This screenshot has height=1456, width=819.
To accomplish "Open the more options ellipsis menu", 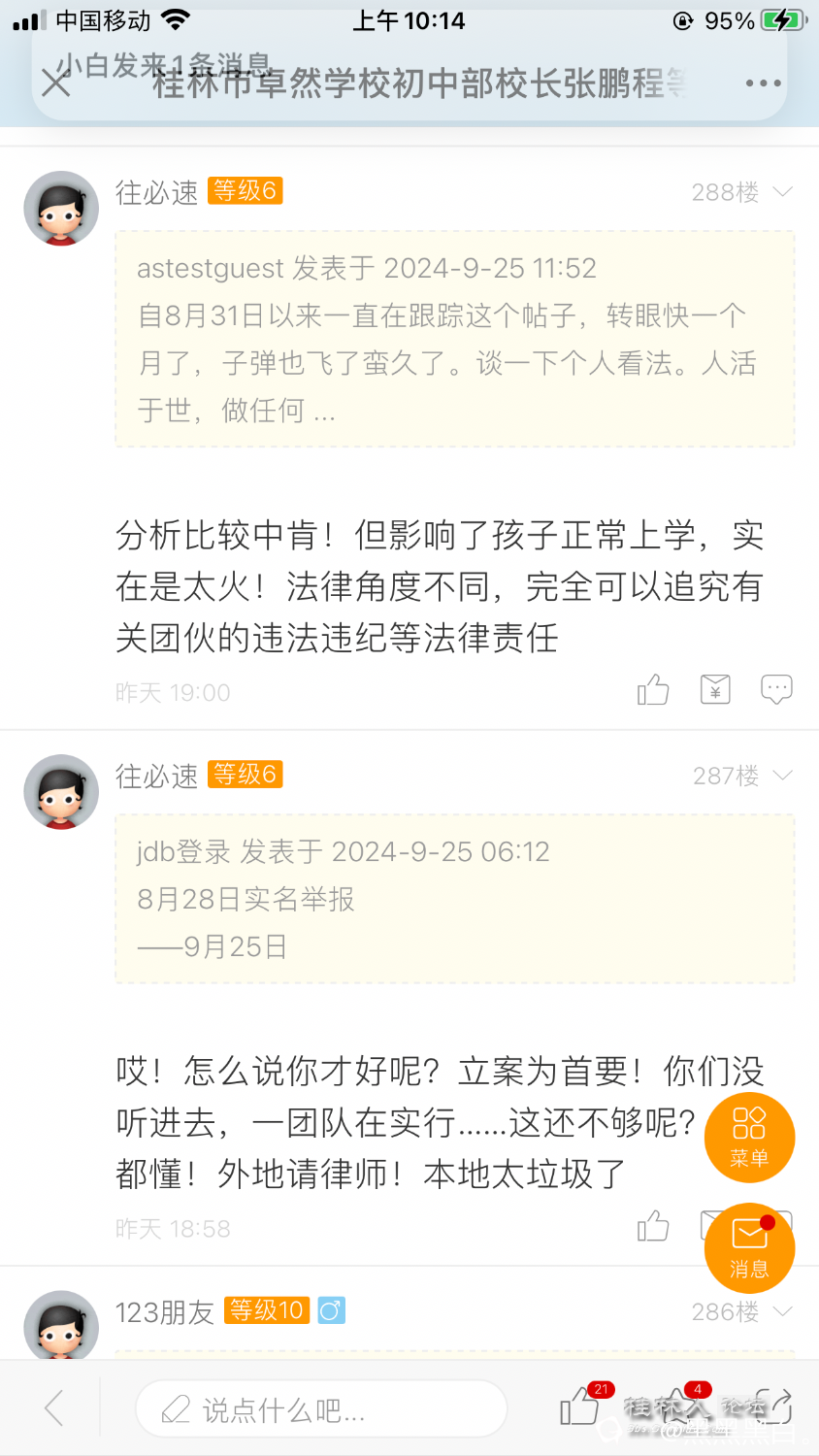I will point(763,83).
